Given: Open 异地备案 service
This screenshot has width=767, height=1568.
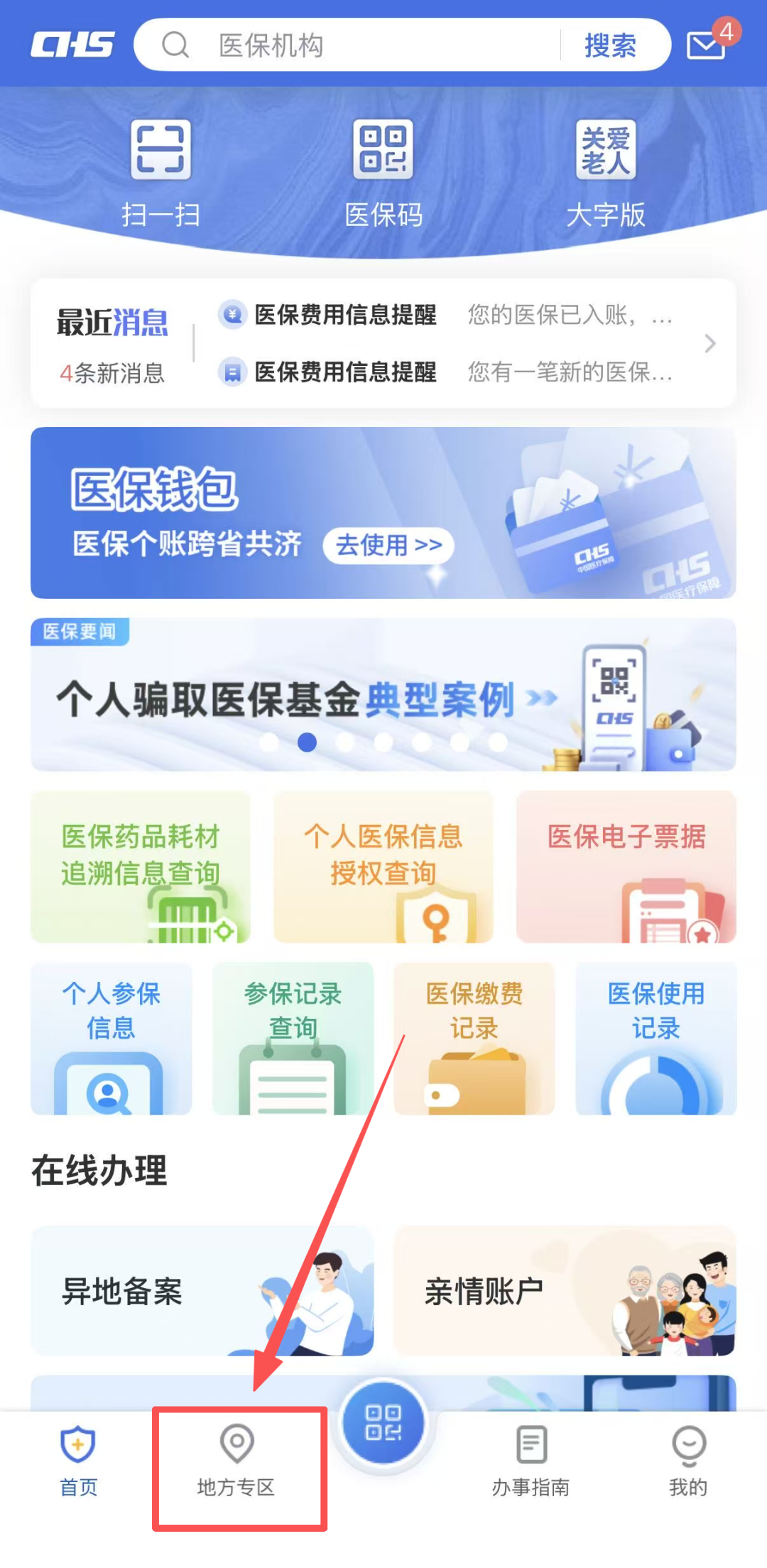Looking at the screenshot, I should [202, 1291].
